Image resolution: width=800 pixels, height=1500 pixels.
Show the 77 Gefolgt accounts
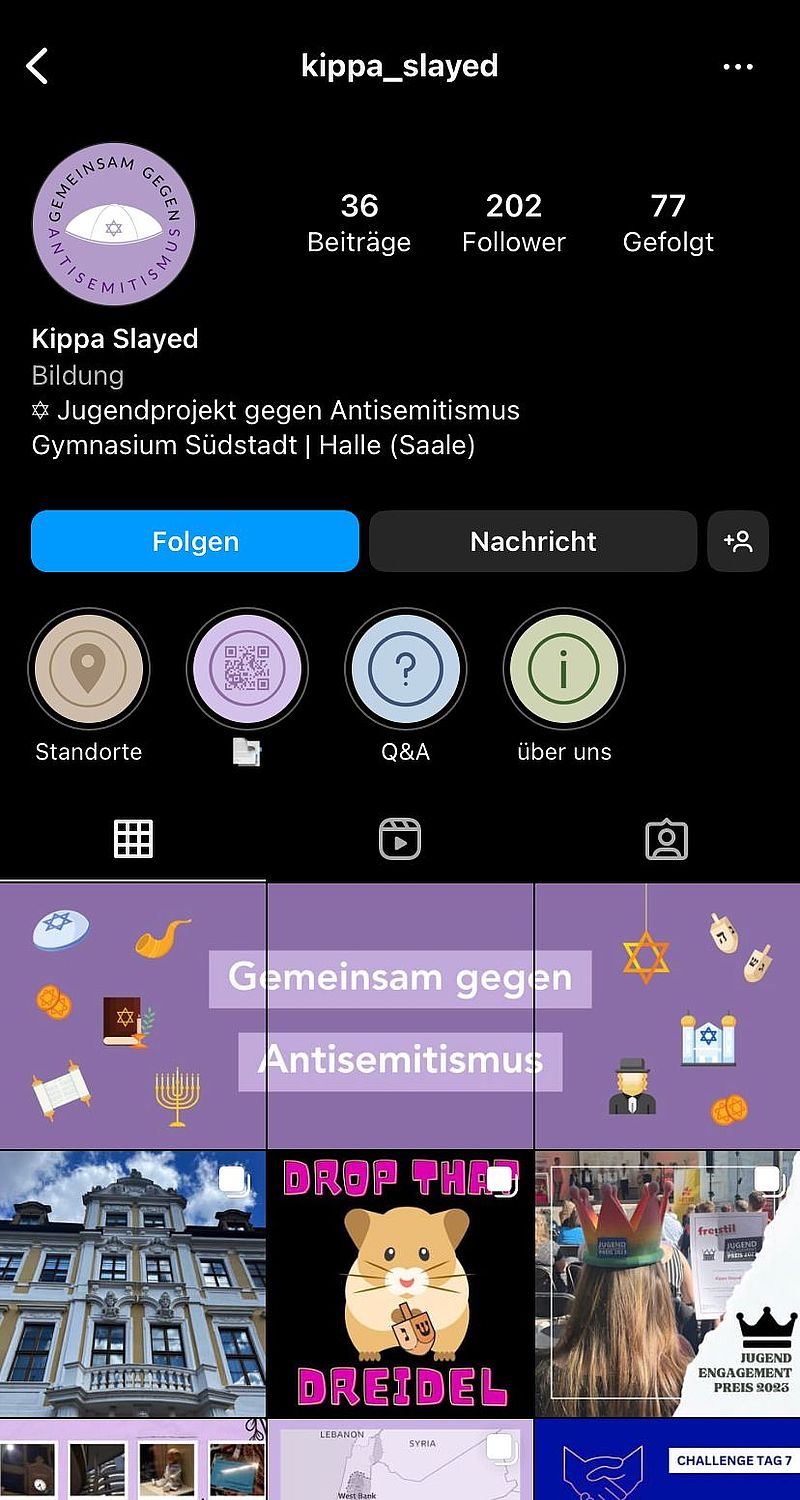(x=668, y=222)
